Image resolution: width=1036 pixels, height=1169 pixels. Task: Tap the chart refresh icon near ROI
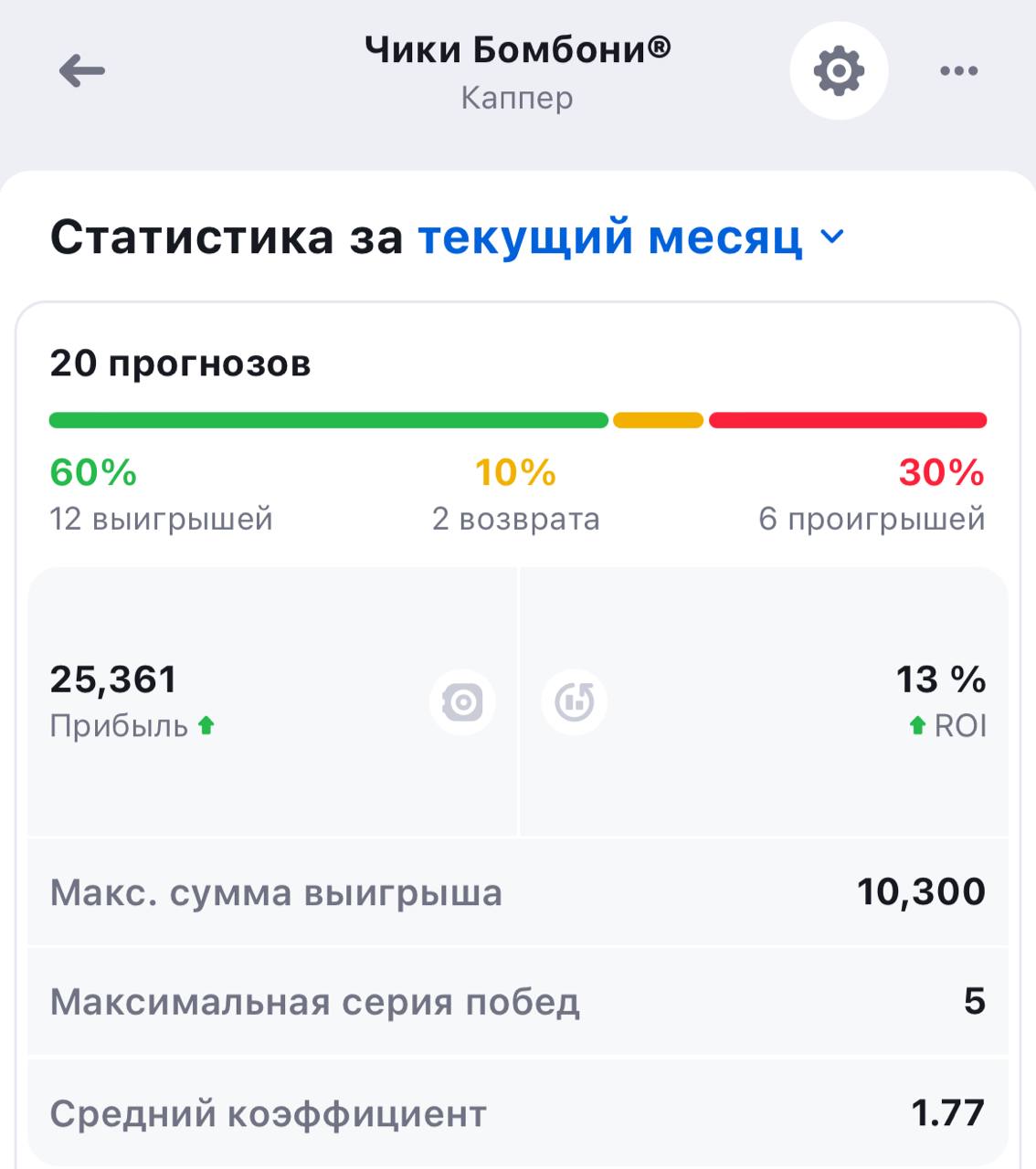pyautogui.click(x=575, y=702)
